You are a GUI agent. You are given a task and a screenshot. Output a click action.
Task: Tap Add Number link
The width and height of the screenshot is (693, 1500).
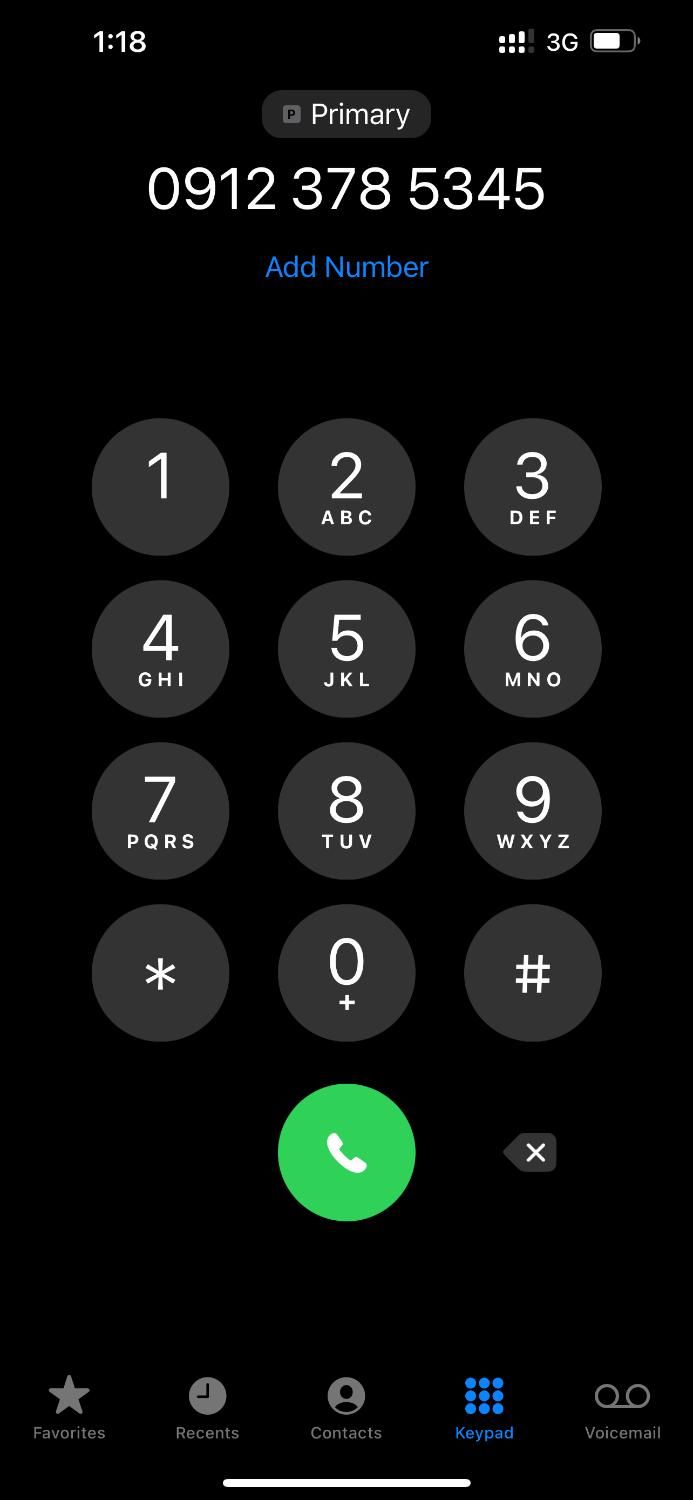click(x=346, y=267)
